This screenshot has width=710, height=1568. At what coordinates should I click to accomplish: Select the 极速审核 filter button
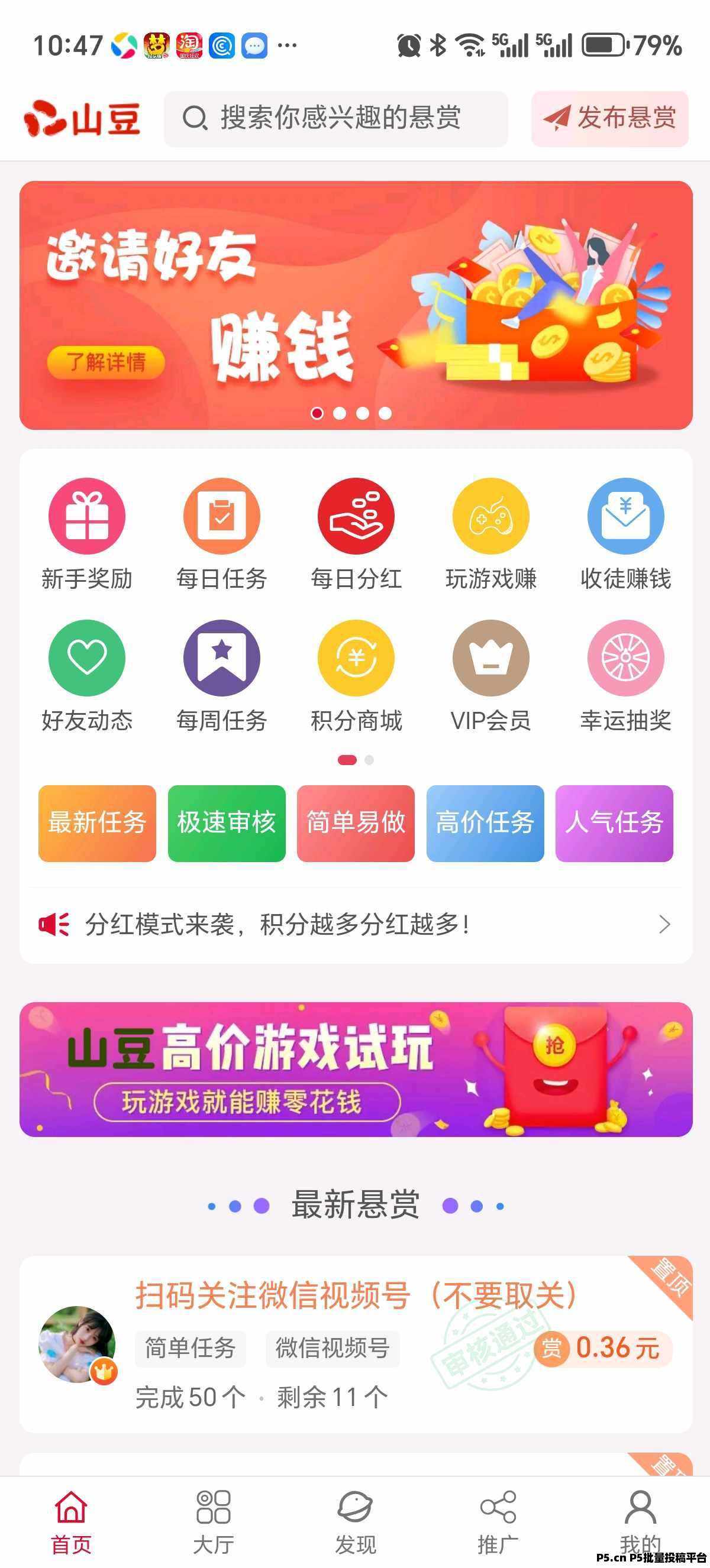(227, 823)
